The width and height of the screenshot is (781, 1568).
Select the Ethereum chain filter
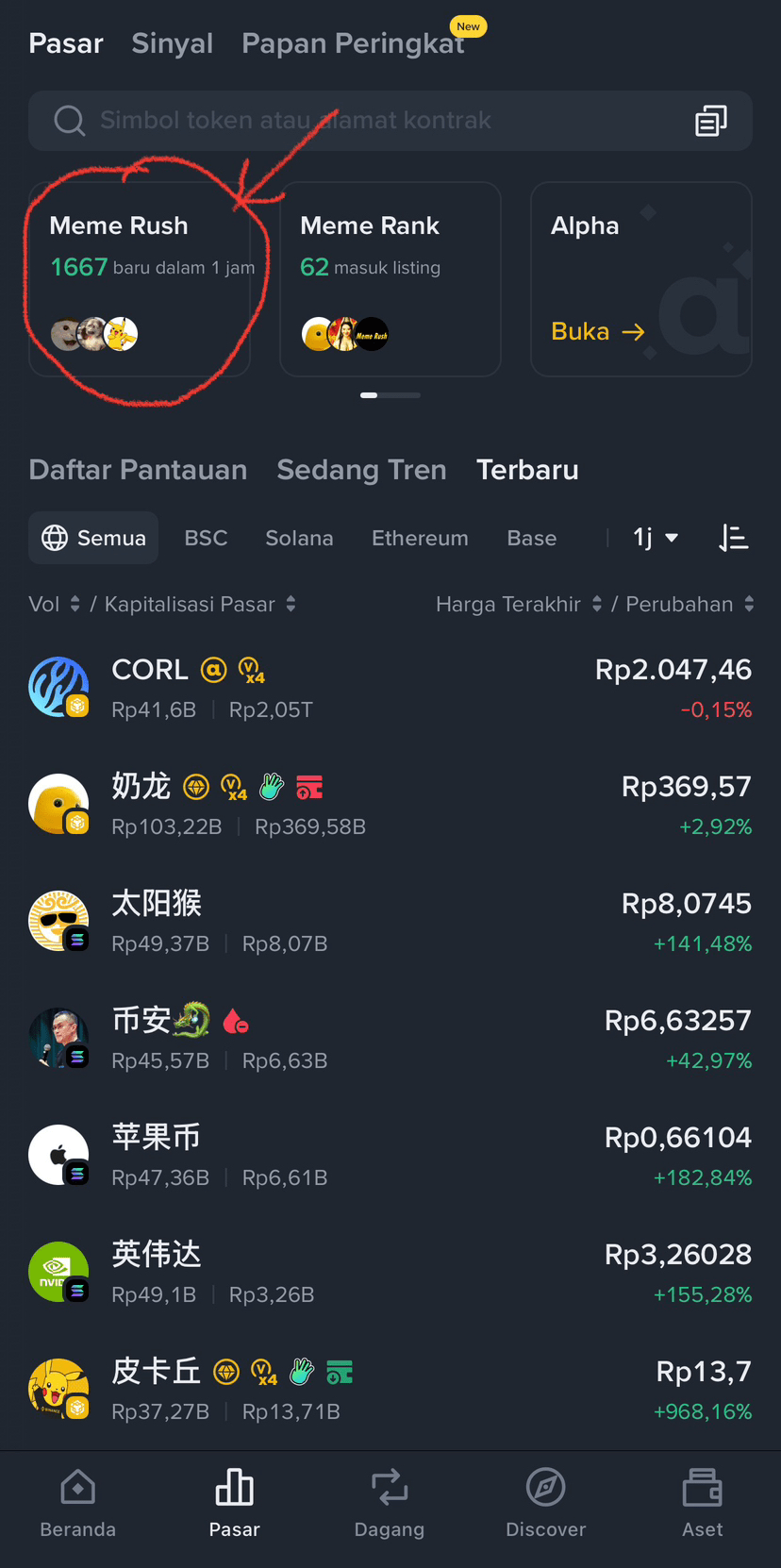click(x=420, y=538)
